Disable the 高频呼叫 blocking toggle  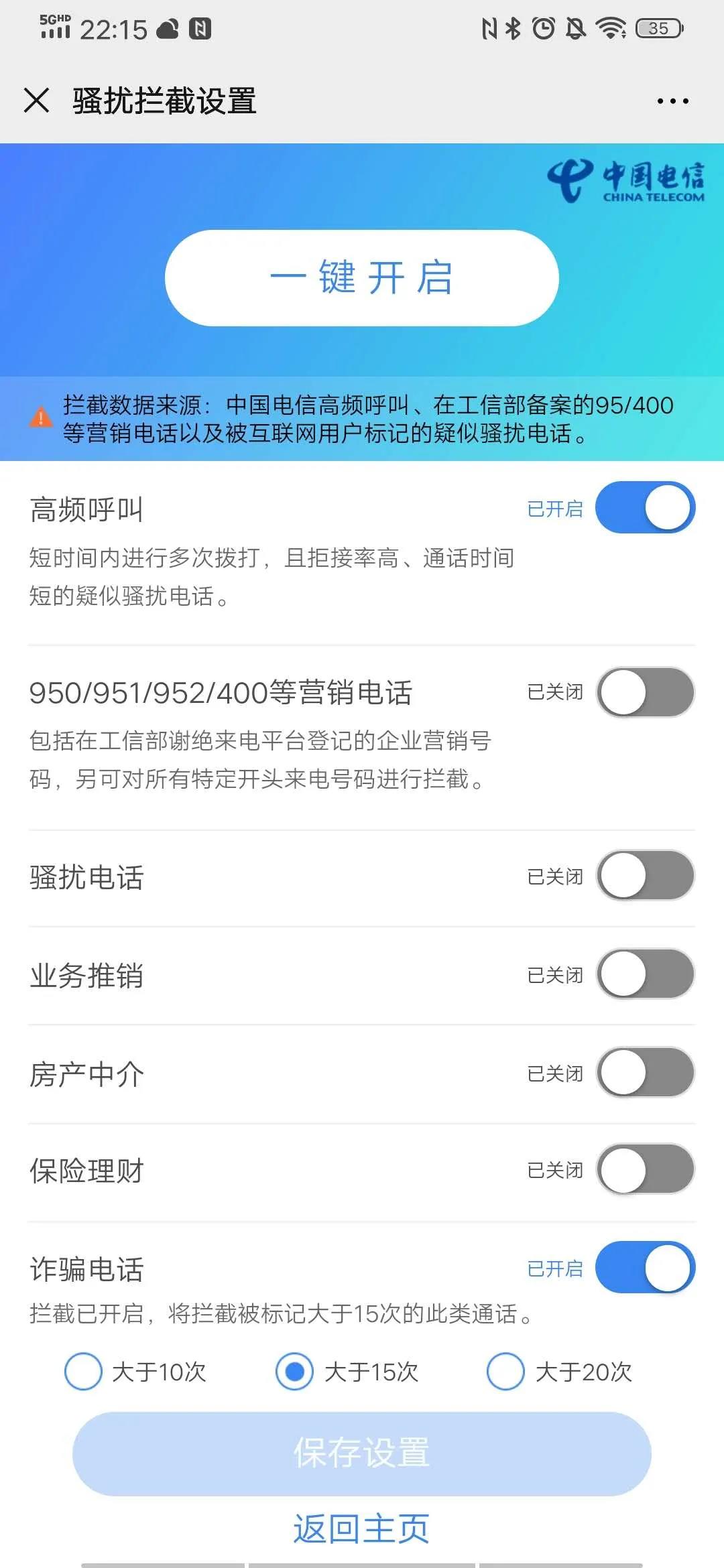click(645, 507)
